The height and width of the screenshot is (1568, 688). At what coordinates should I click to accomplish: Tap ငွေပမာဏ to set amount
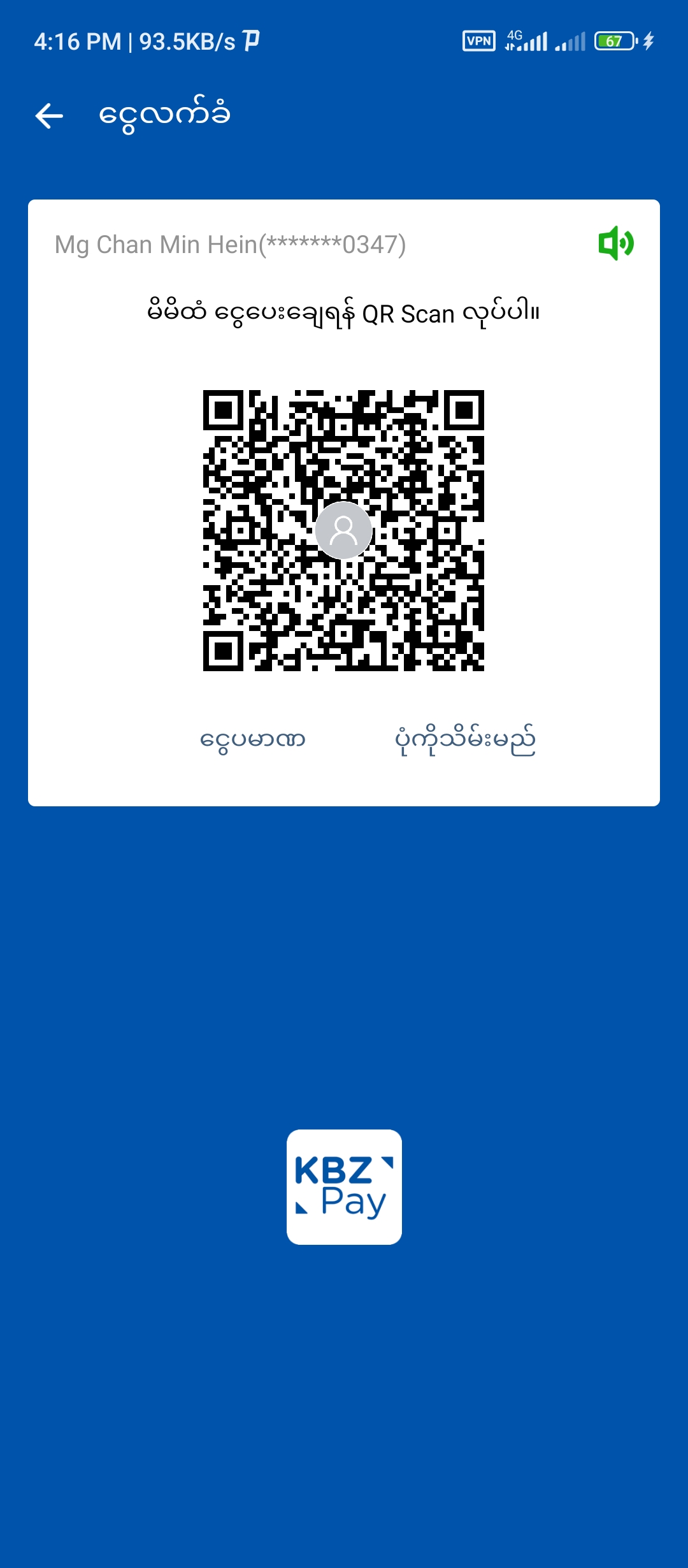point(253,740)
